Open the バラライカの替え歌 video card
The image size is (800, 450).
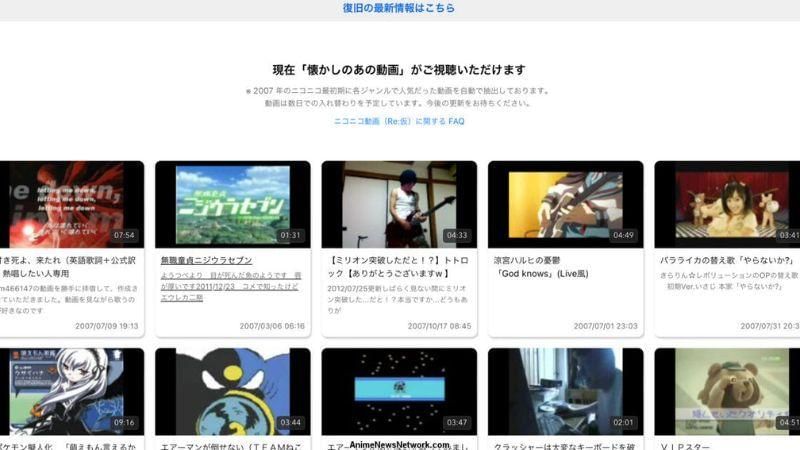(x=727, y=204)
